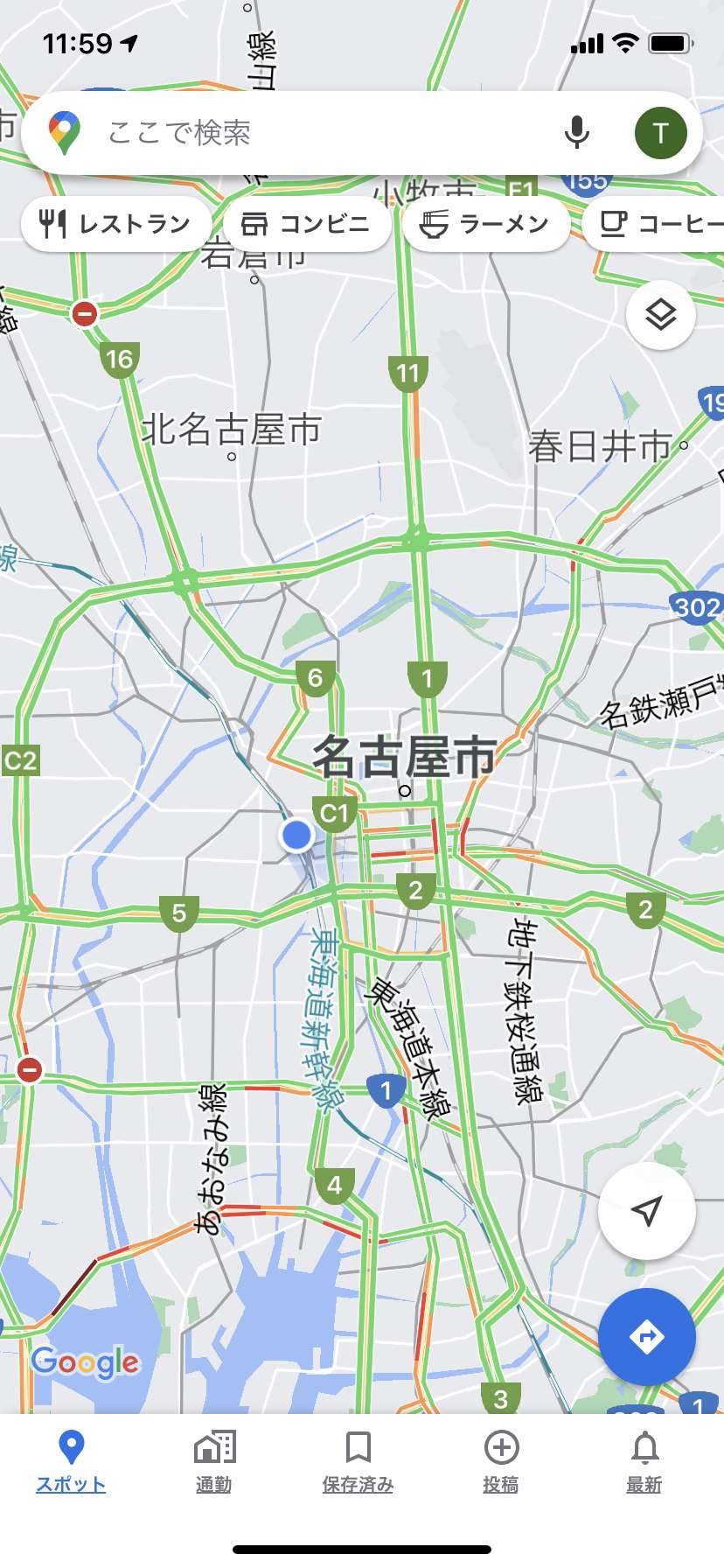Center map on my location
The width and height of the screenshot is (724, 1568).
point(647,1211)
